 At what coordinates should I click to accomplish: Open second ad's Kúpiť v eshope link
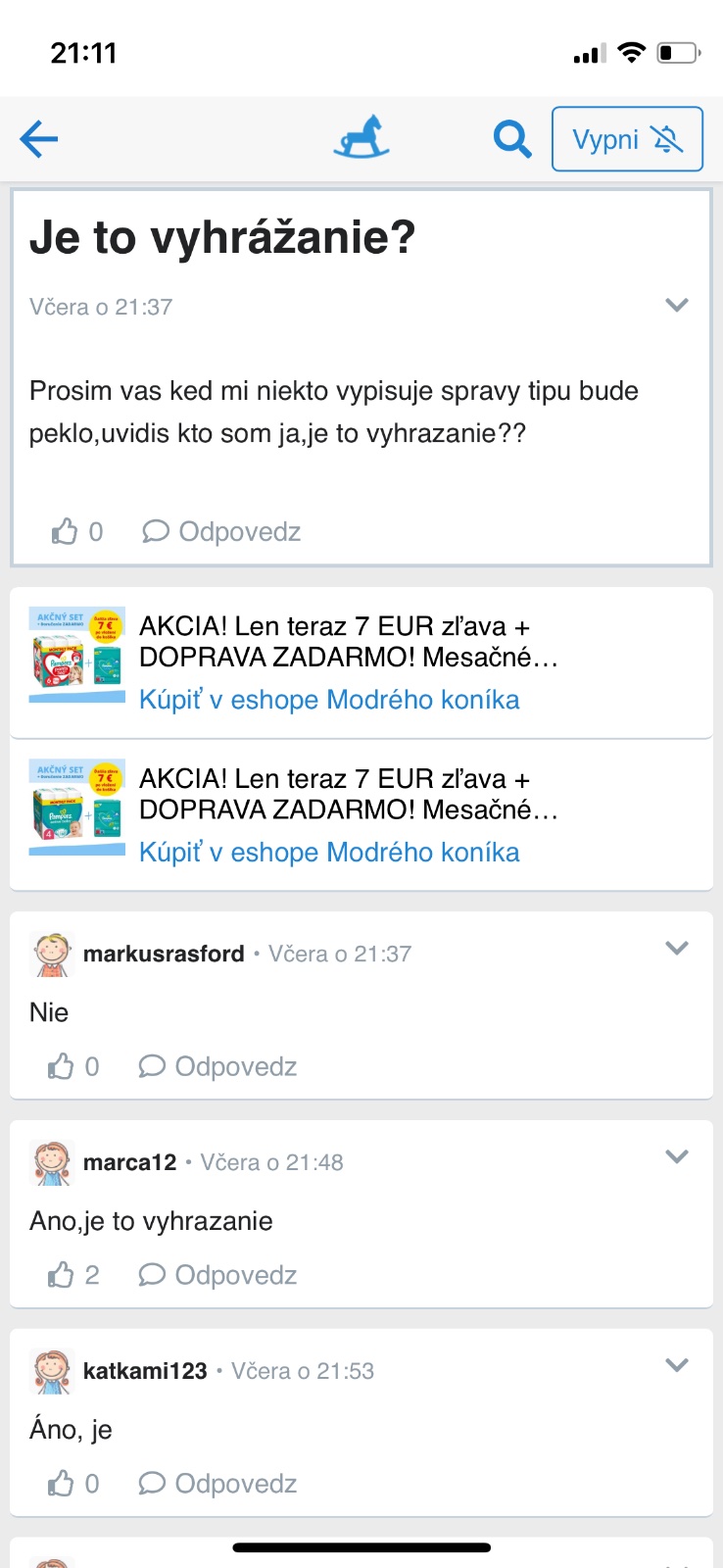point(329,853)
